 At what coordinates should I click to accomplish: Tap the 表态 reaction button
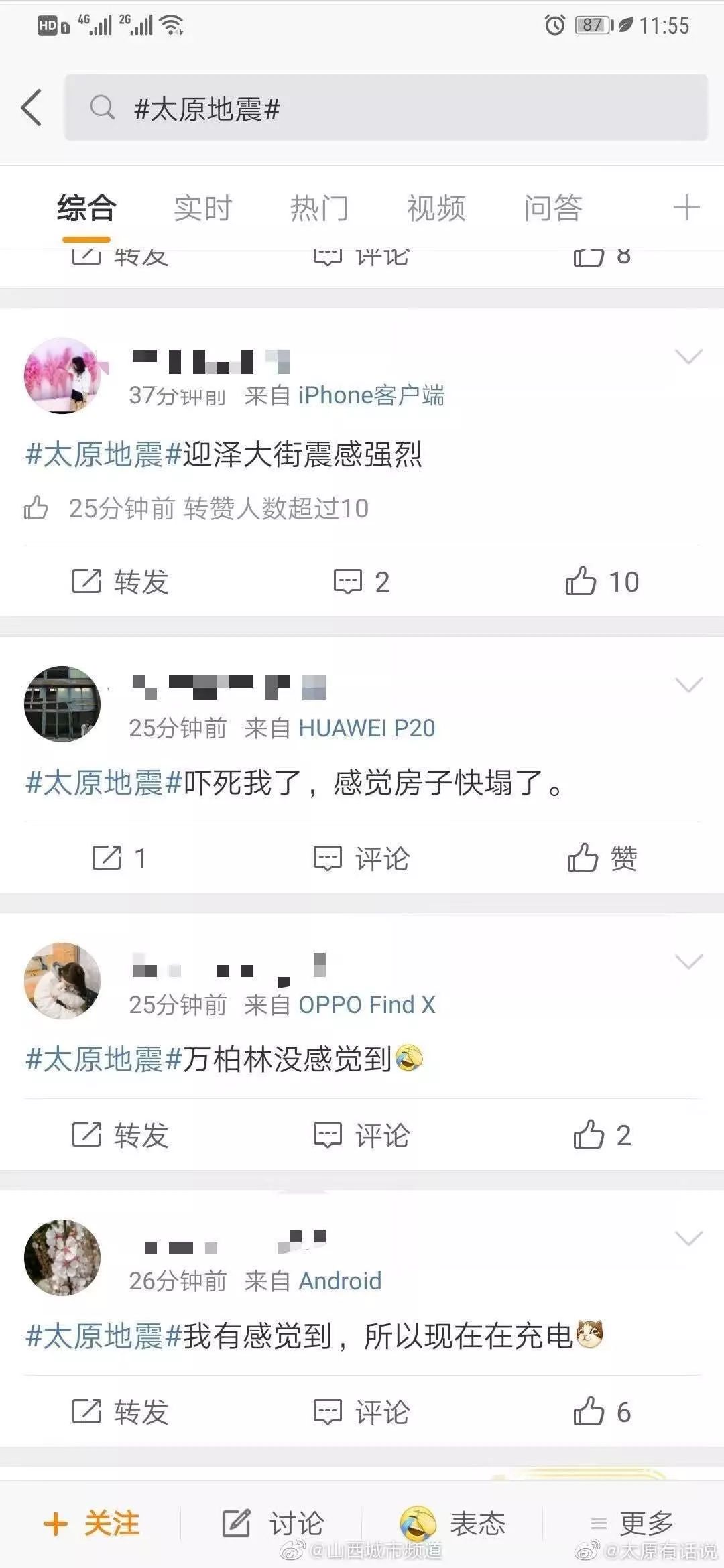click(x=452, y=1523)
